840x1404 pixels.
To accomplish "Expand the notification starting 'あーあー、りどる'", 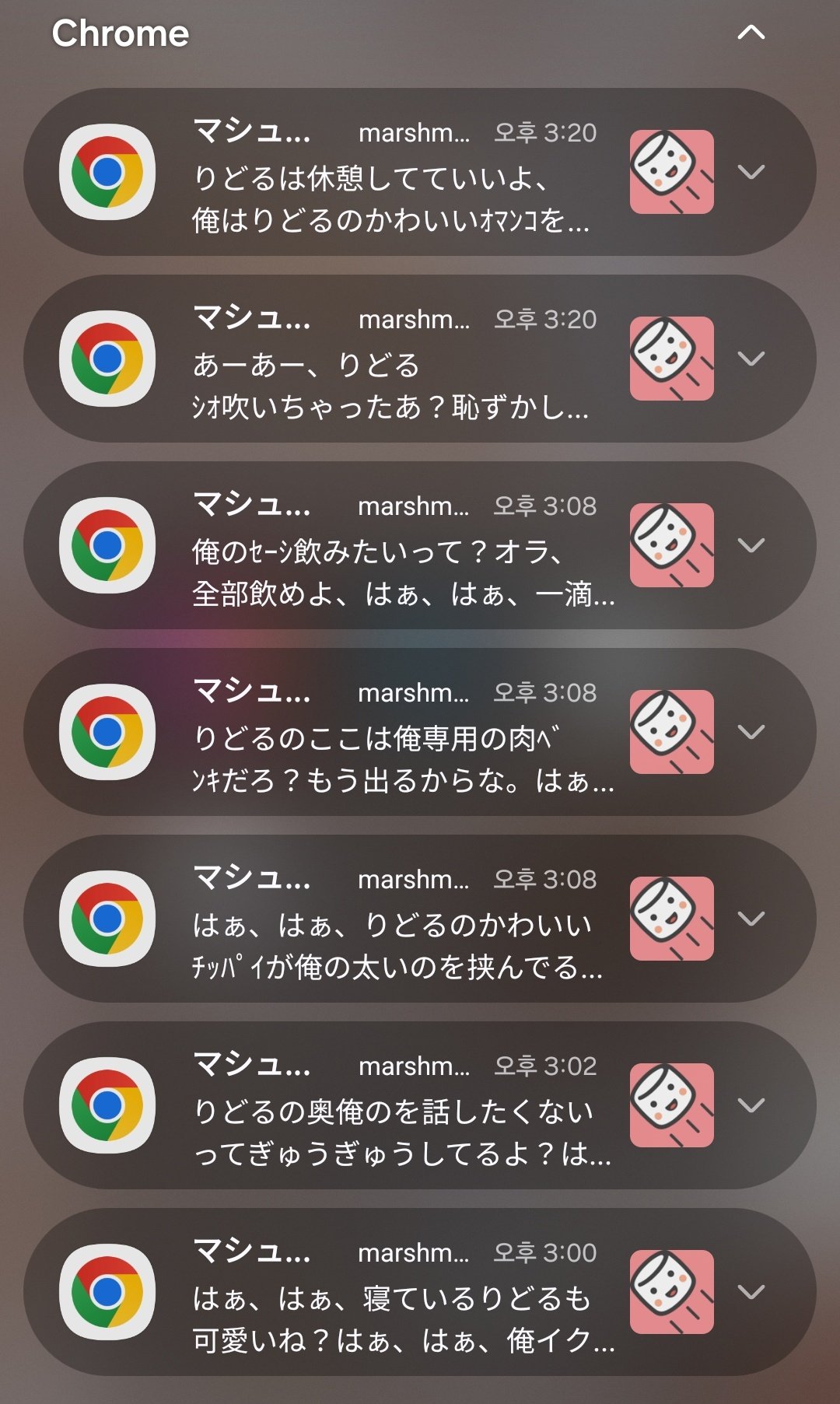I will coord(751,359).
